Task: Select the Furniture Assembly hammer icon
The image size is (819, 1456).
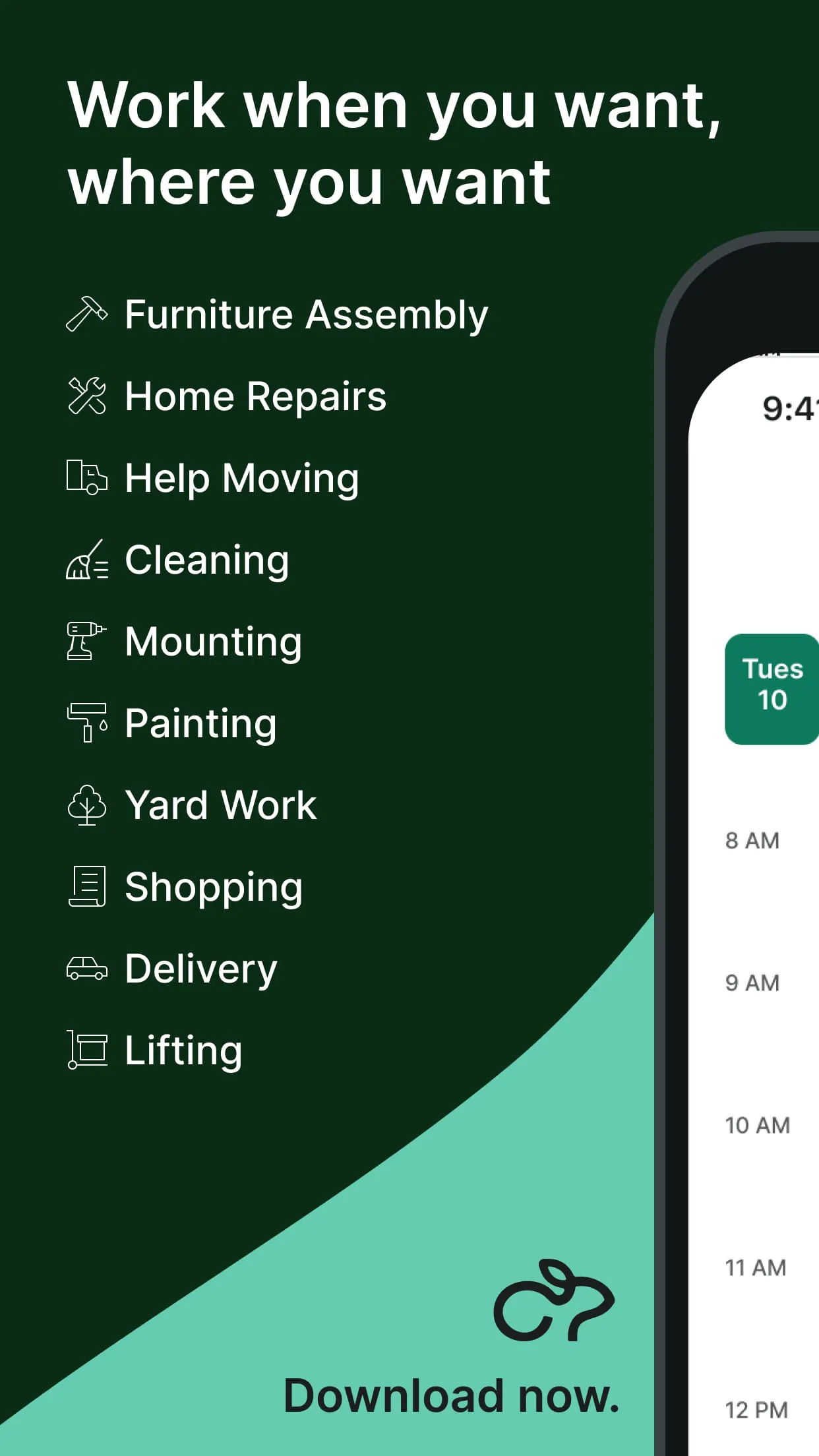Action: pos(88,315)
